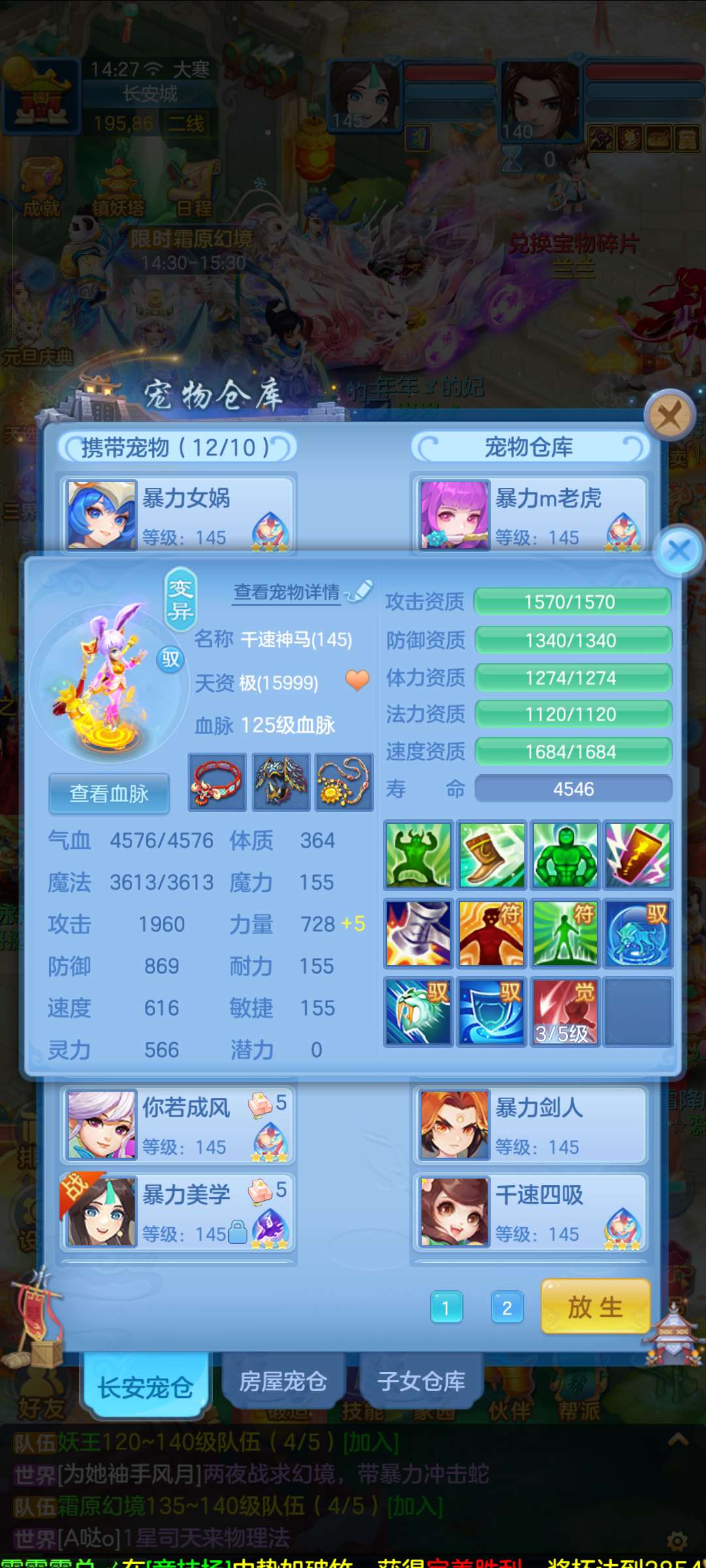Image resolution: width=706 pixels, height=1568 pixels.
Task: Go to warehouse page 2
Action: 507,1307
